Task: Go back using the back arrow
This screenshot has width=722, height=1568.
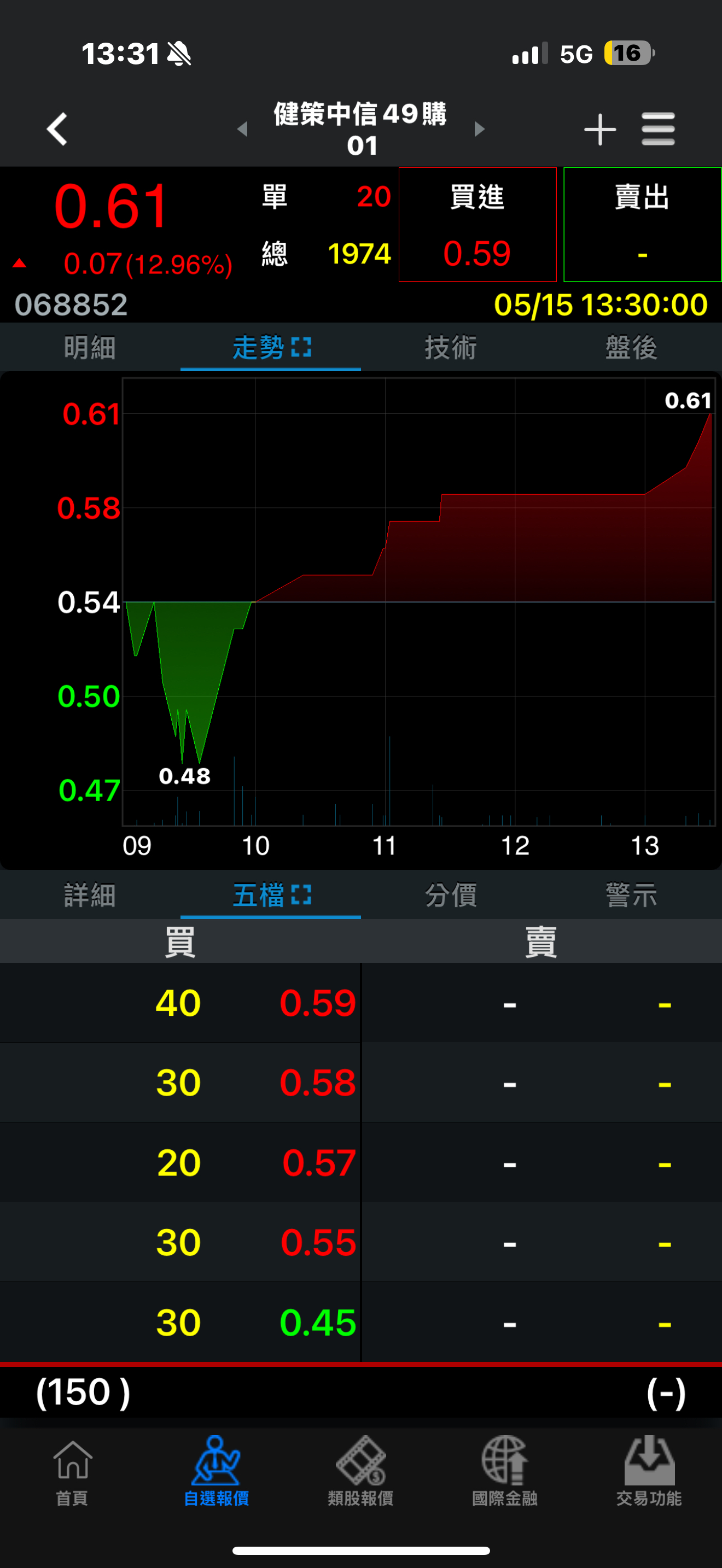Action: coord(58,129)
